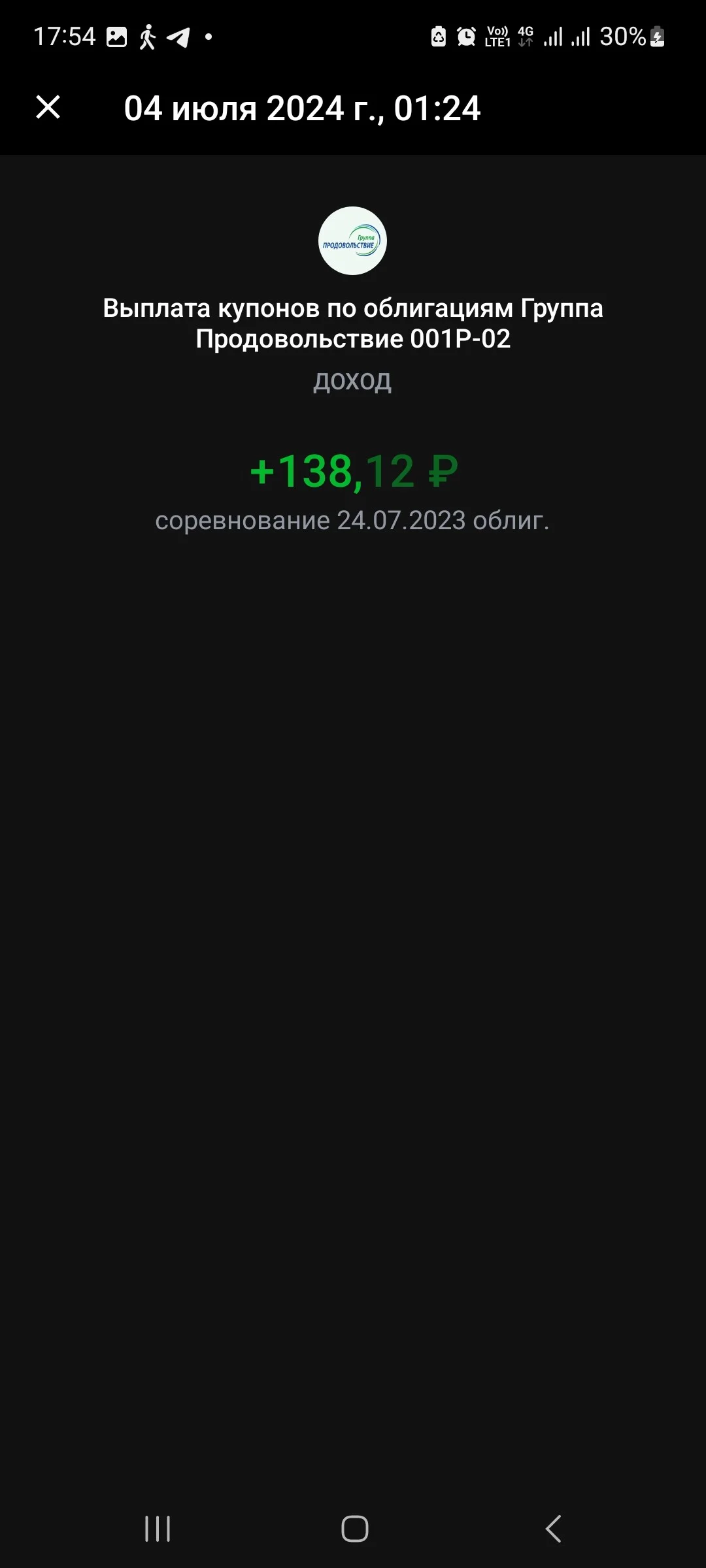Go to the home screen
This screenshot has width=706, height=1568.
[354, 1528]
